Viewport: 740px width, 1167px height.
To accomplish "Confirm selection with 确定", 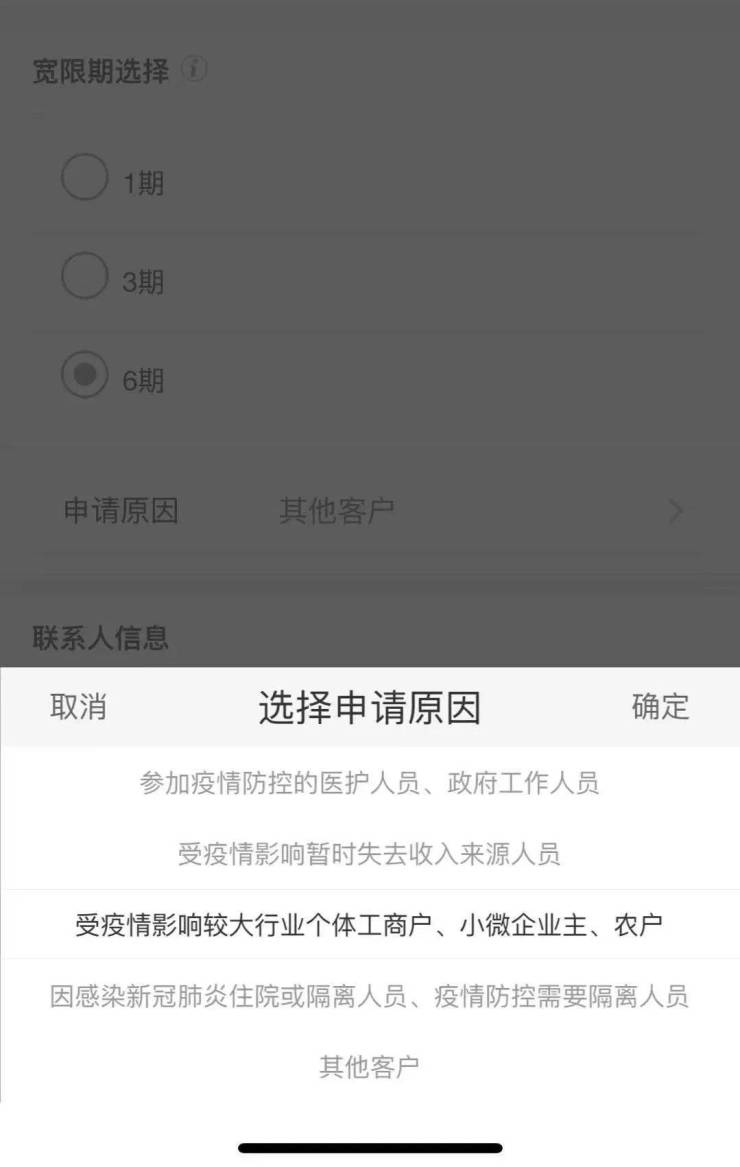I will point(660,707).
